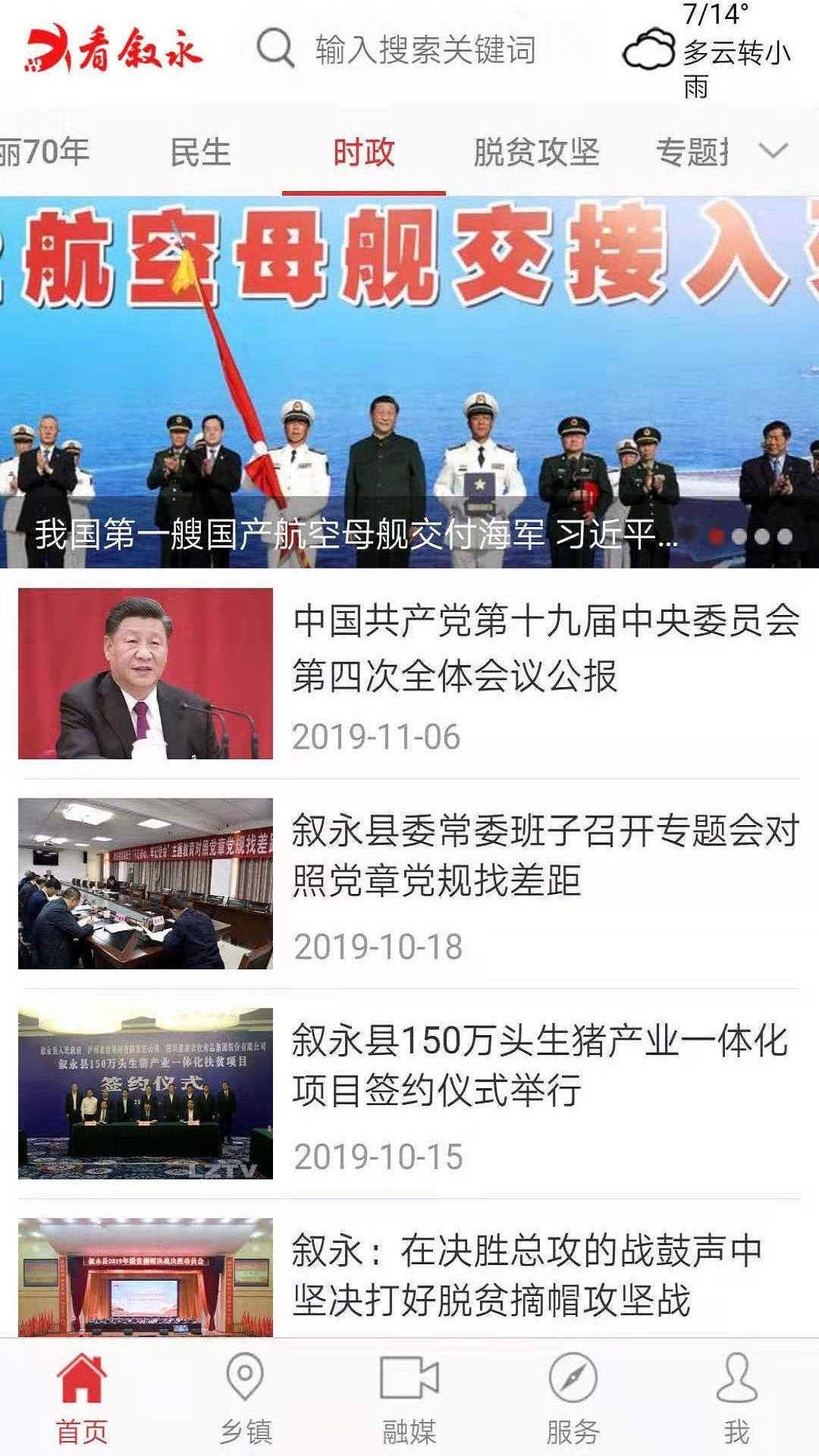Viewport: 819px width, 1456px height.
Task: Select the second carousel indicator dot
Action: click(x=739, y=535)
